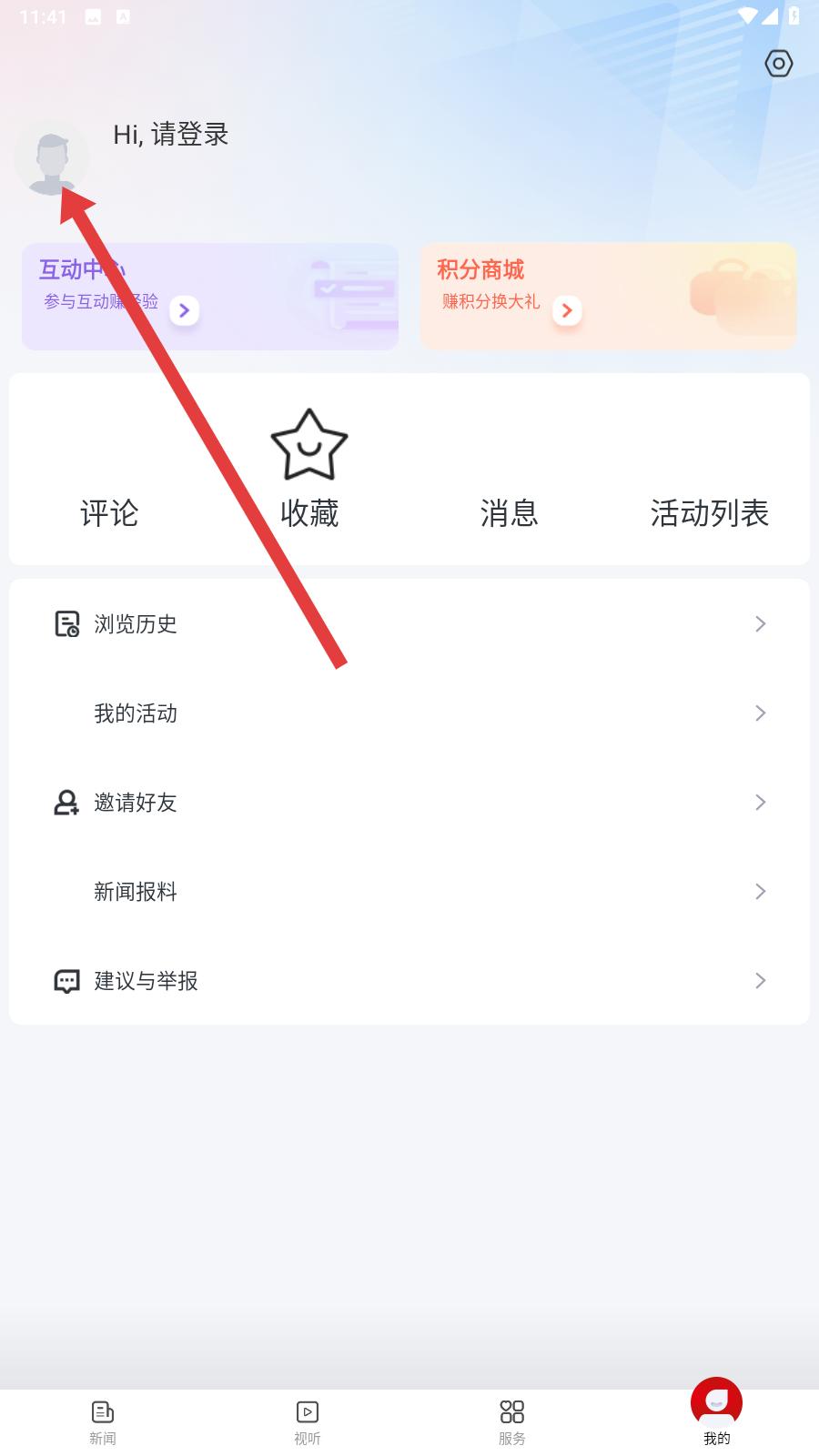Open 消息 messages
The height and width of the screenshot is (1456, 819).
[510, 512]
